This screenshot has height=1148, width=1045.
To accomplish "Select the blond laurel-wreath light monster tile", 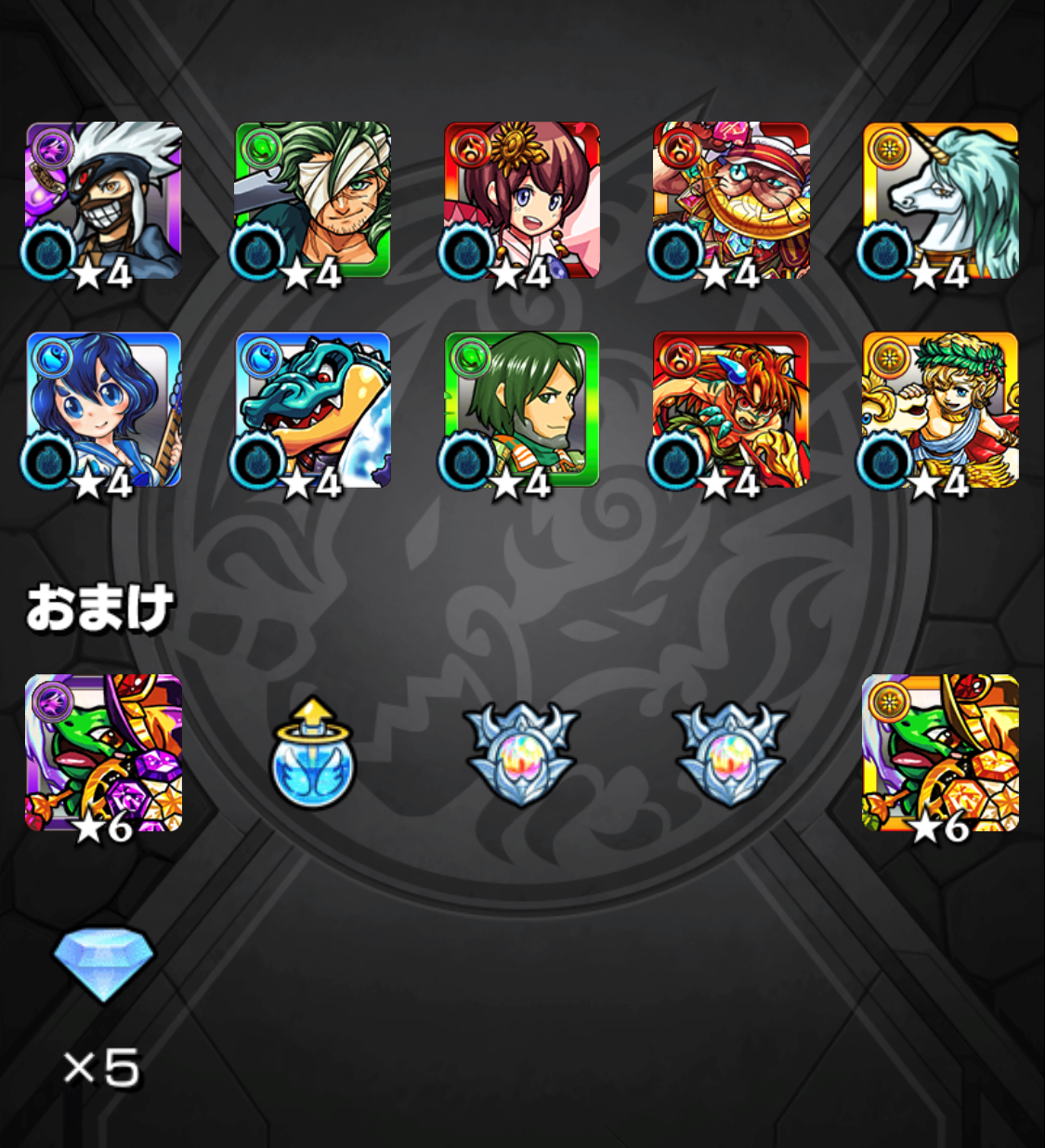I will [x=940, y=411].
